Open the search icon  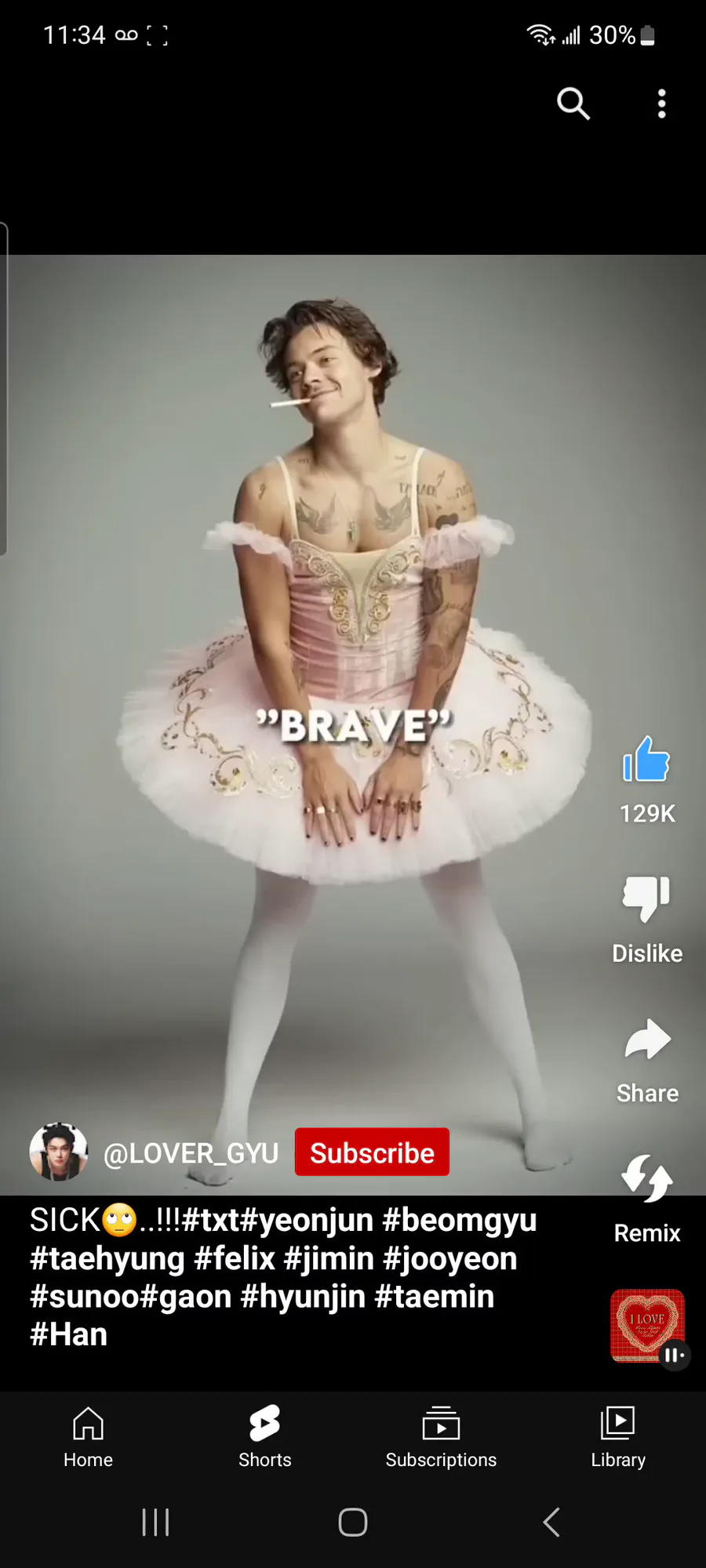pyautogui.click(x=573, y=103)
